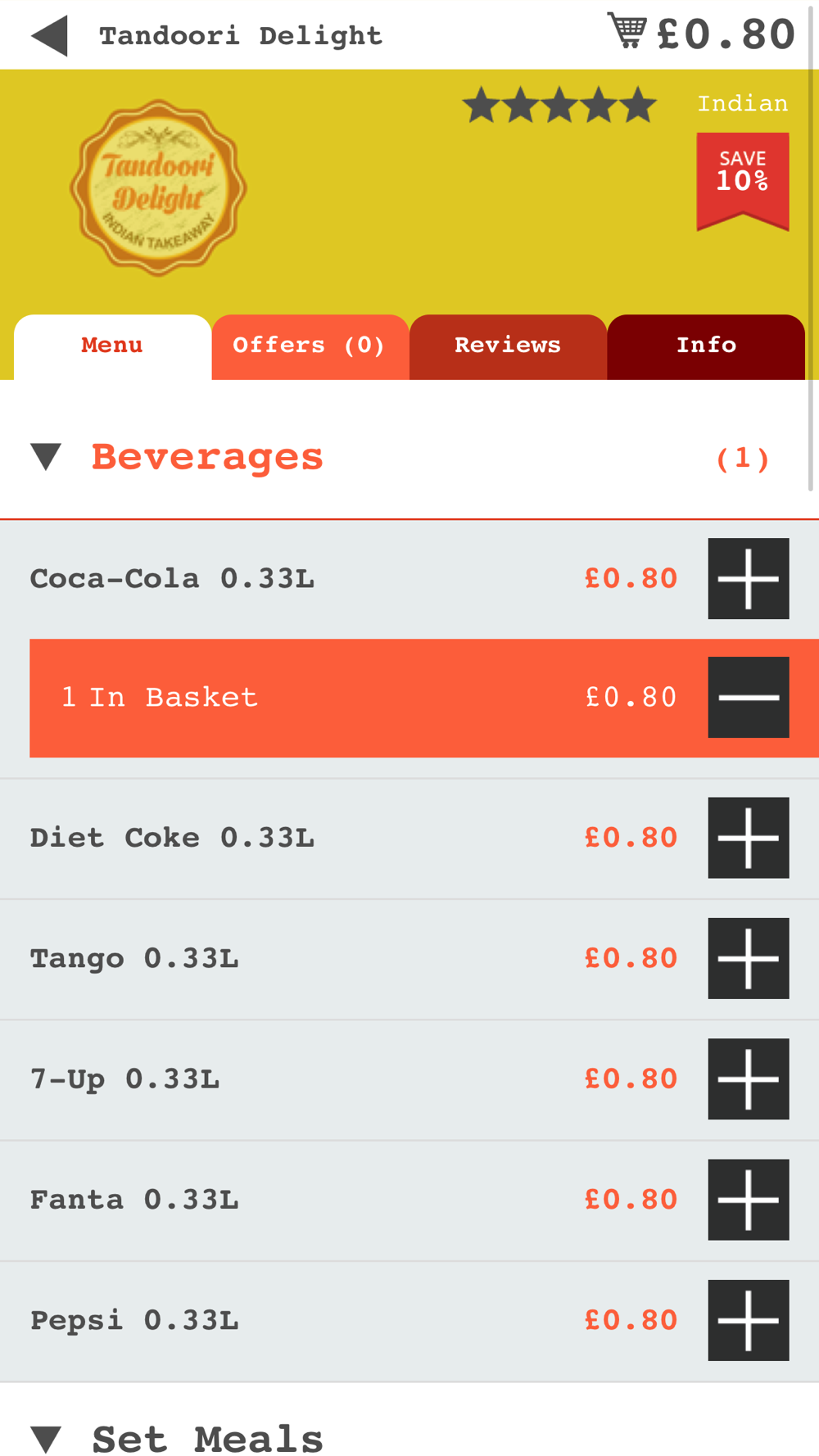View the Info tab
The image size is (819, 1456).
pyautogui.click(x=706, y=346)
